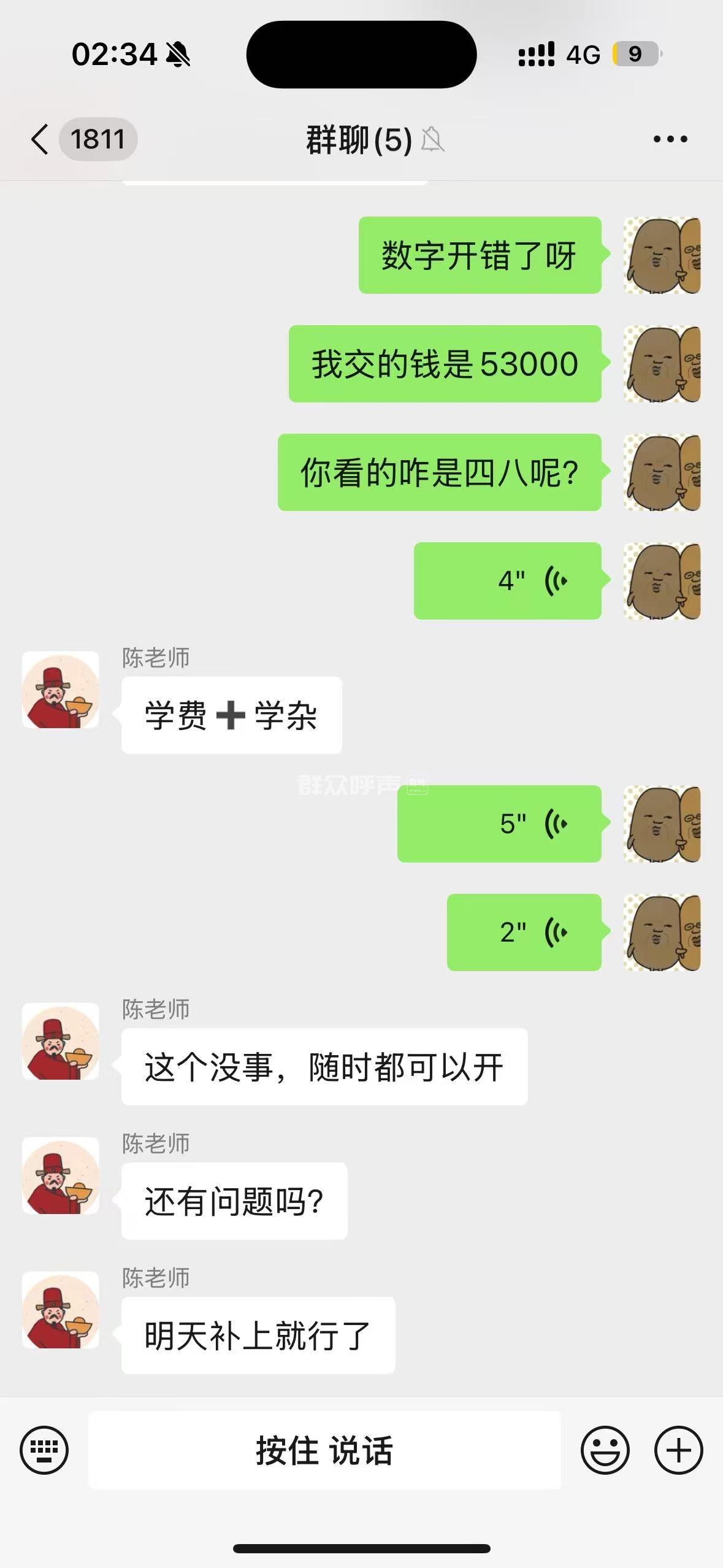The height and width of the screenshot is (1568, 723).
Task: Open 陈老师's avatar beside 学费➕学杂
Action: pos(60,690)
